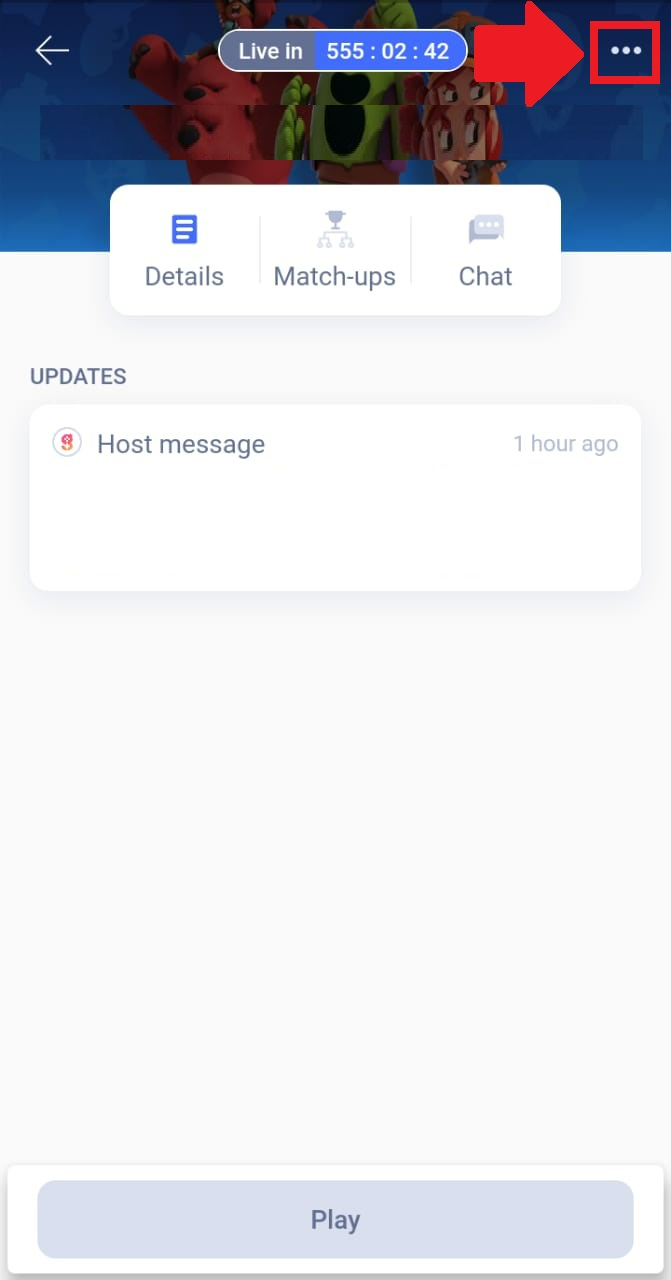
Task: Open the three-dot overflow menu
Action: click(626, 50)
